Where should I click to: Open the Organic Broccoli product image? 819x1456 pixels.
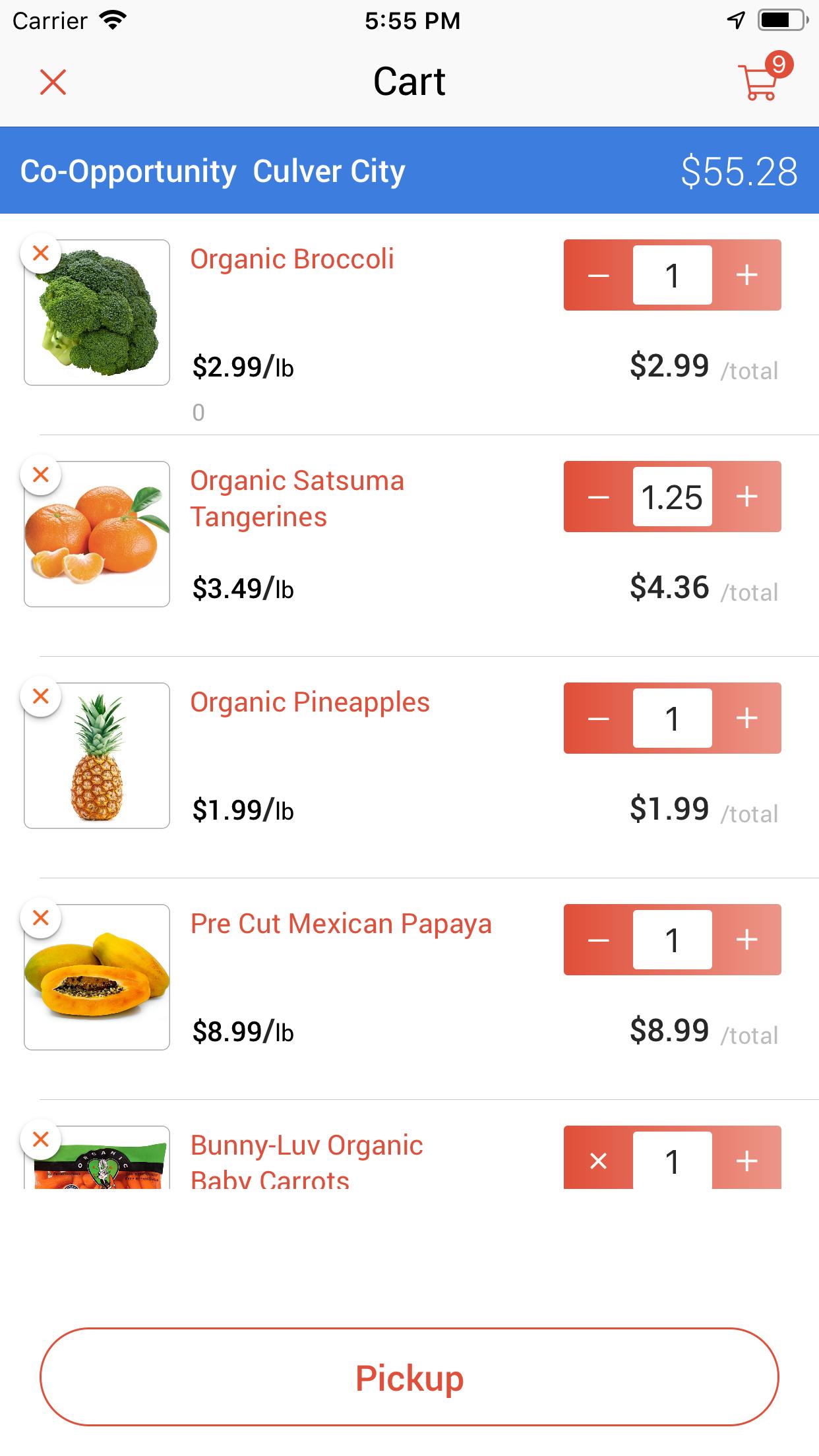point(97,313)
